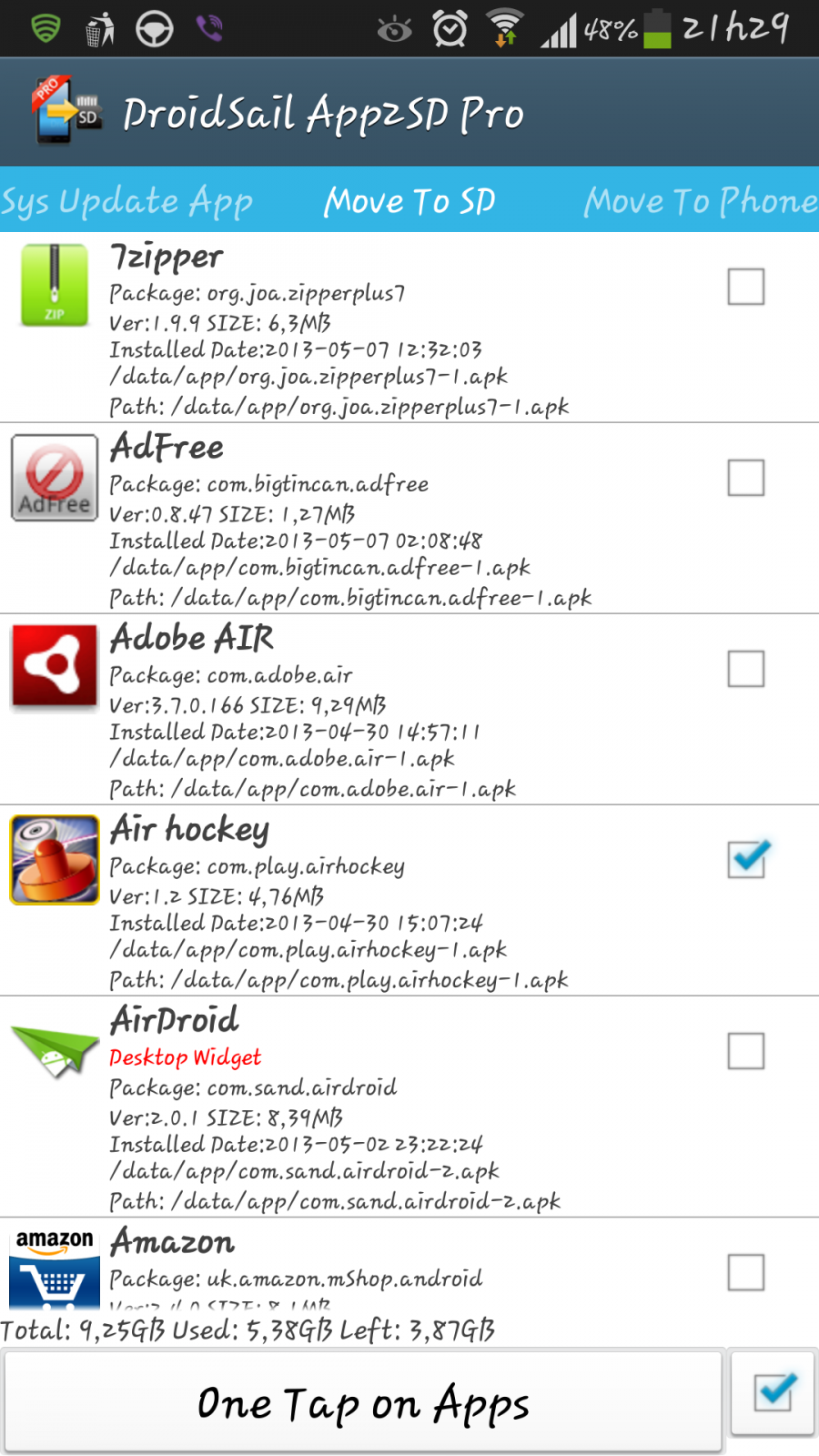Select the AdFree checkbox
The height and width of the screenshot is (1456, 819).
[x=746, y=479]
